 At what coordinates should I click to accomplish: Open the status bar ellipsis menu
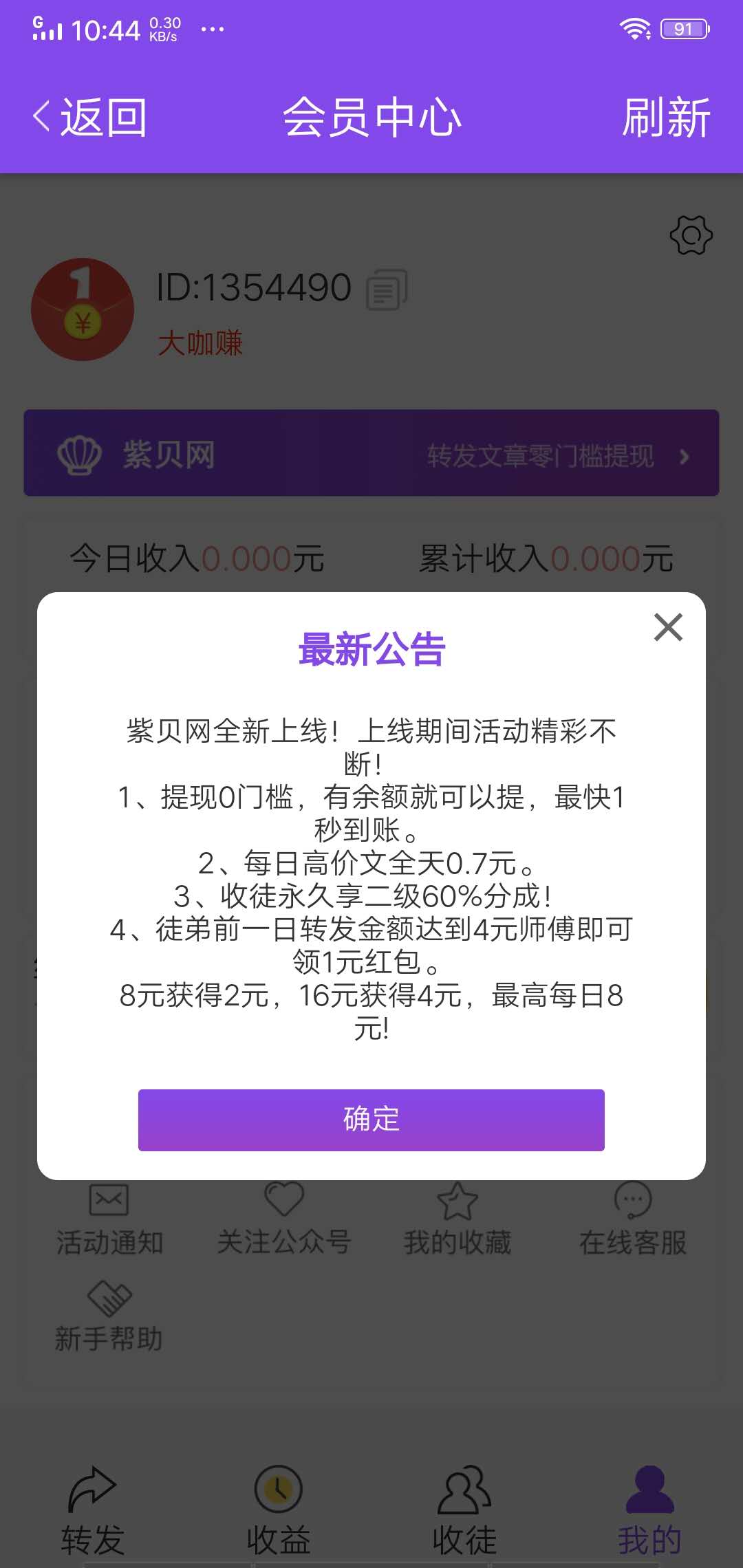click(x=213, y=29)
